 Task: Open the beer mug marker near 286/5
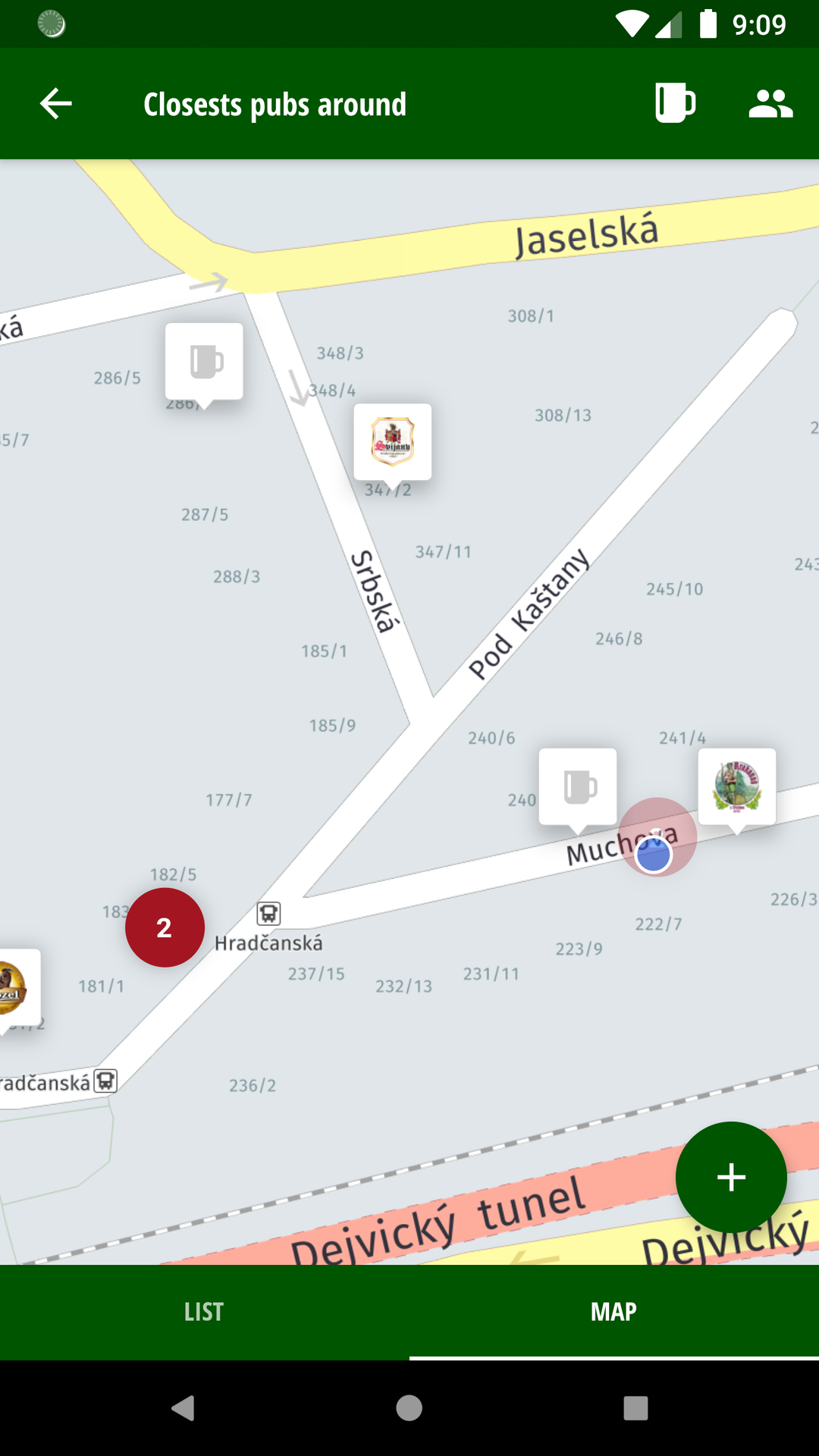[205, 362]
